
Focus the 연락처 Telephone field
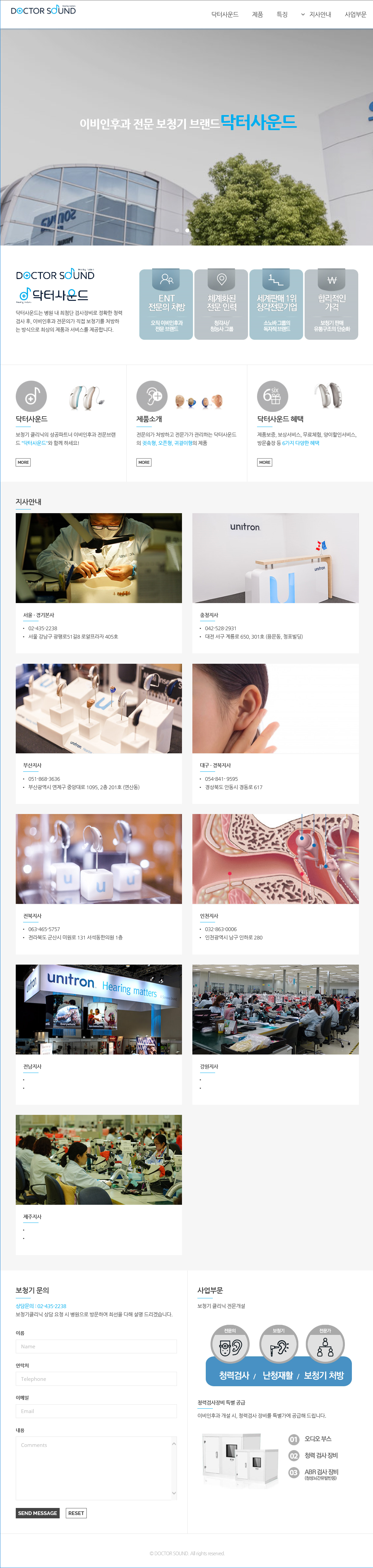(x=96, y=1379)
